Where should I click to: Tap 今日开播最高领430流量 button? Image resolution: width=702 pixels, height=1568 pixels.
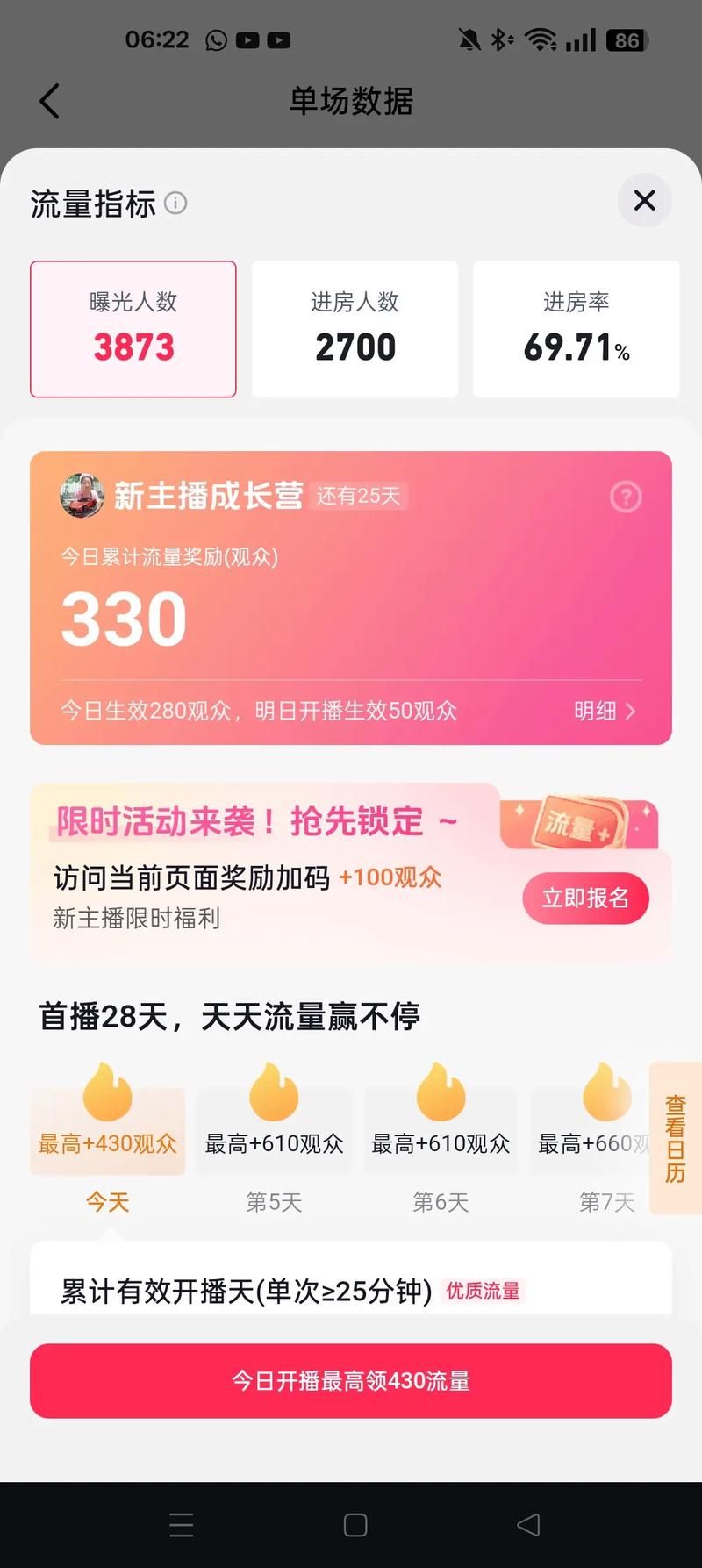pos(351,1381)
